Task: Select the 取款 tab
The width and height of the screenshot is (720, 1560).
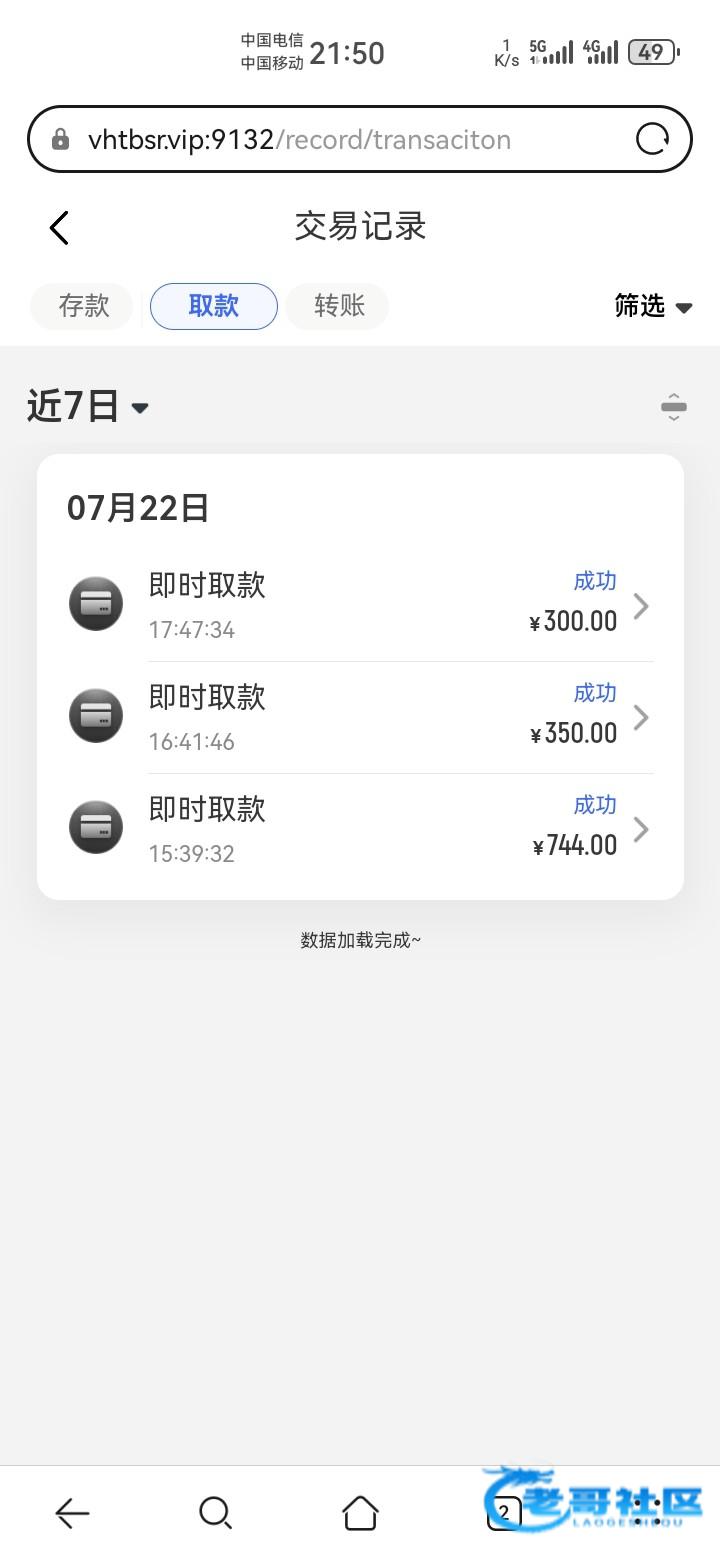Action: coord(214,306)
